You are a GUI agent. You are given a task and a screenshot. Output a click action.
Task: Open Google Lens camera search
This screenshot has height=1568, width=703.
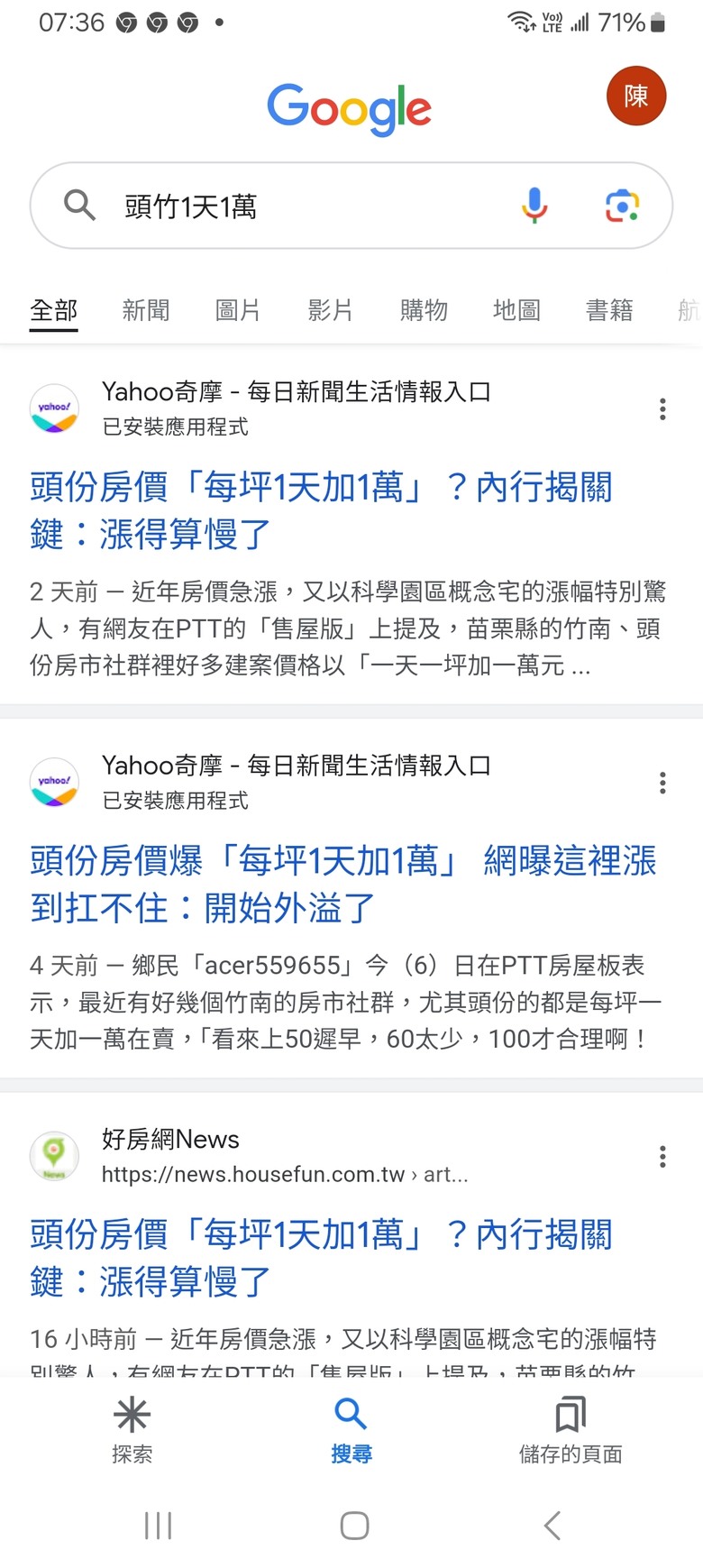click(622, 206)
